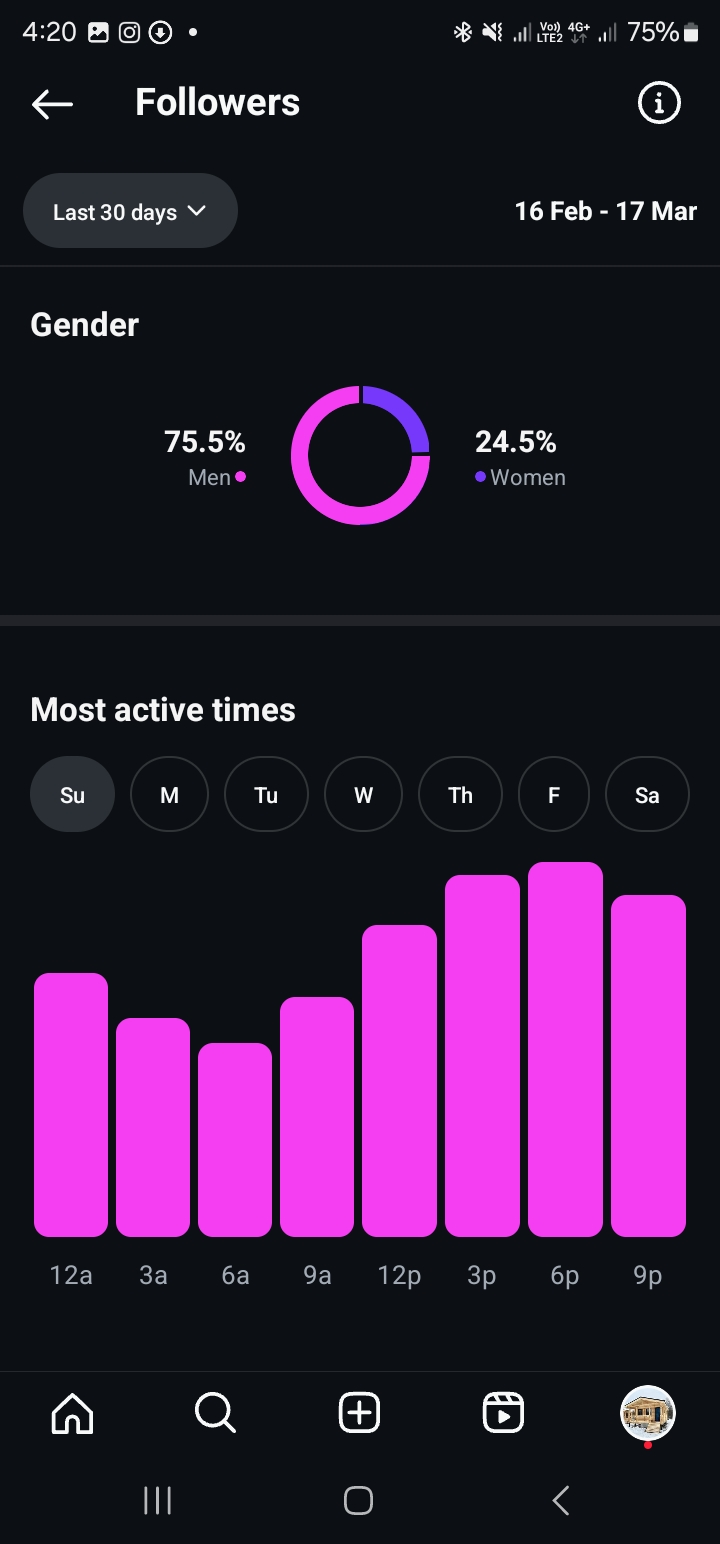Screen dimensions: 720x1544
Task: Switch to the Sa day chip
Action: pos(647,795)
